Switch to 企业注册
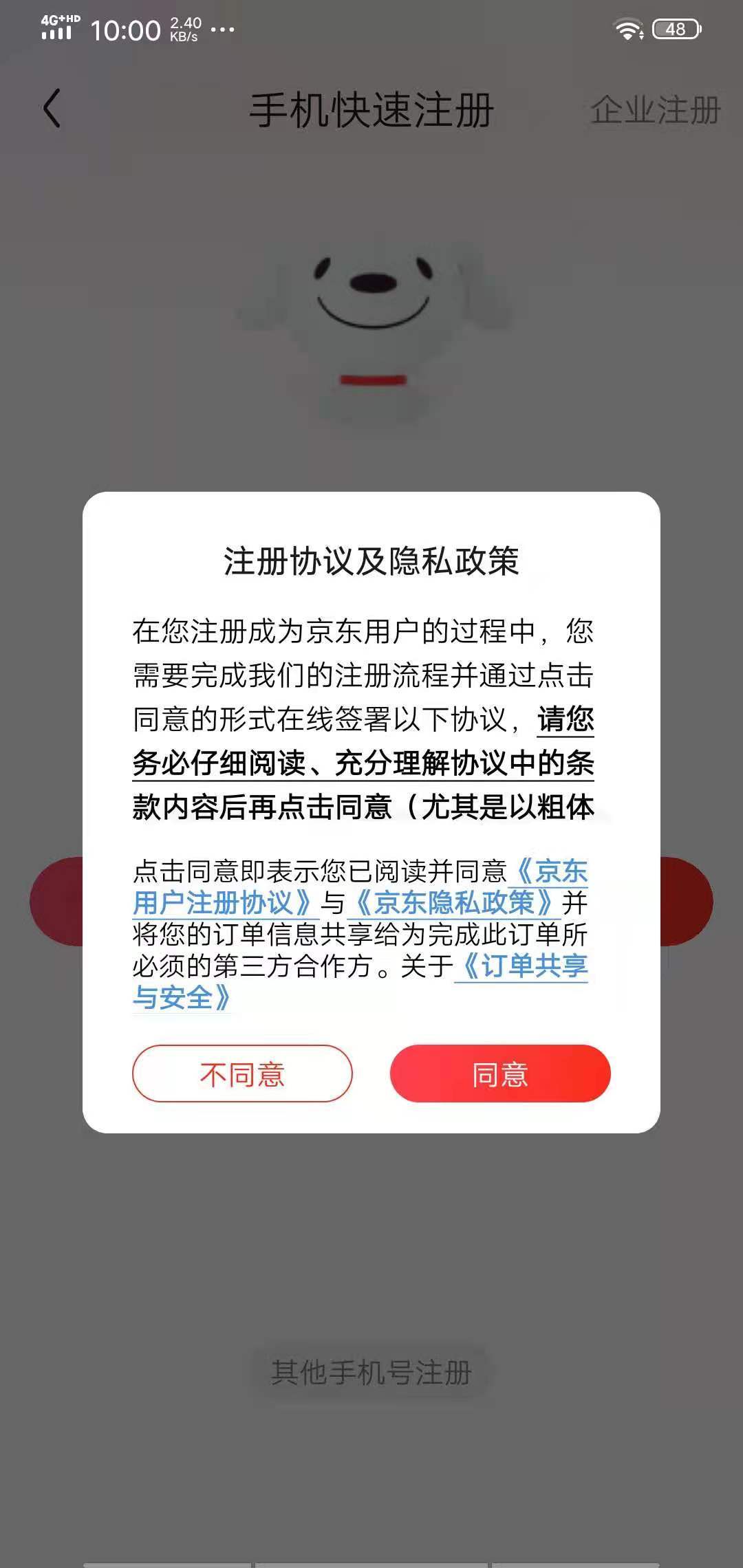The width and height of the screenshot is (743, 1568). pyautogui.click(x=655, y=110)
